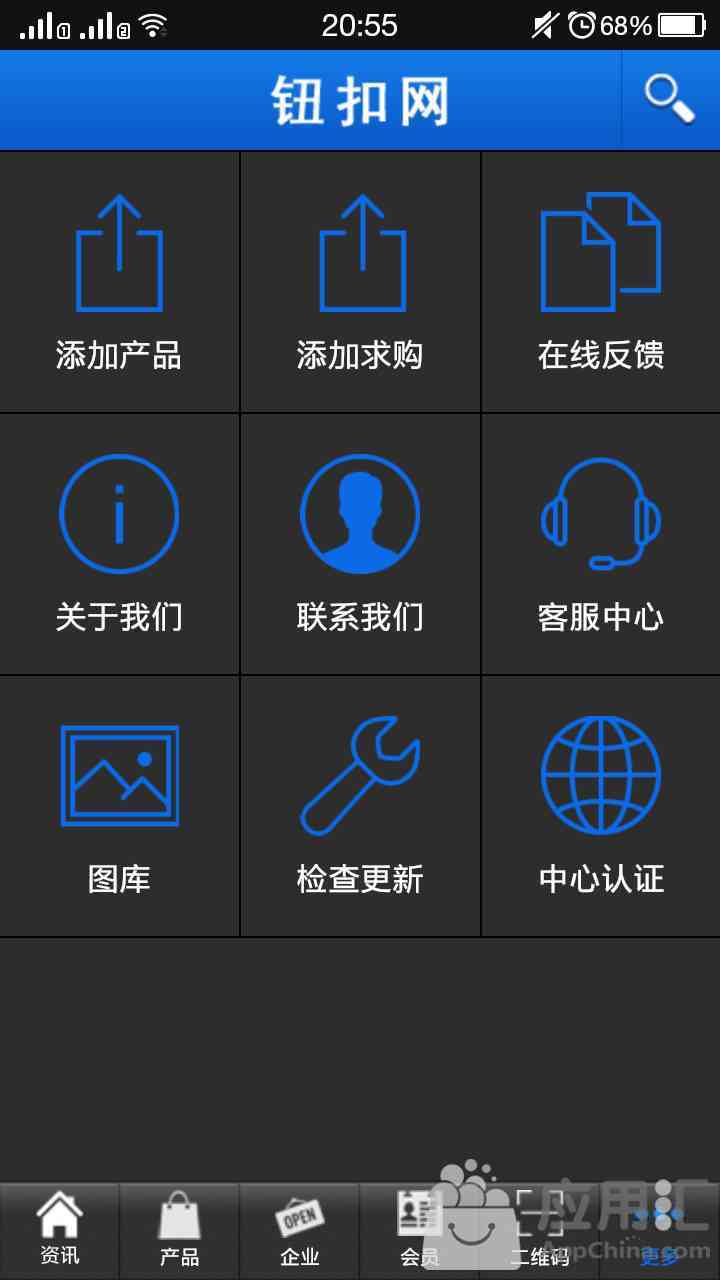Viewport: 720px width, 1280px height.
Task: Open 添加产品 tile
Action: [x=119, y=282]
